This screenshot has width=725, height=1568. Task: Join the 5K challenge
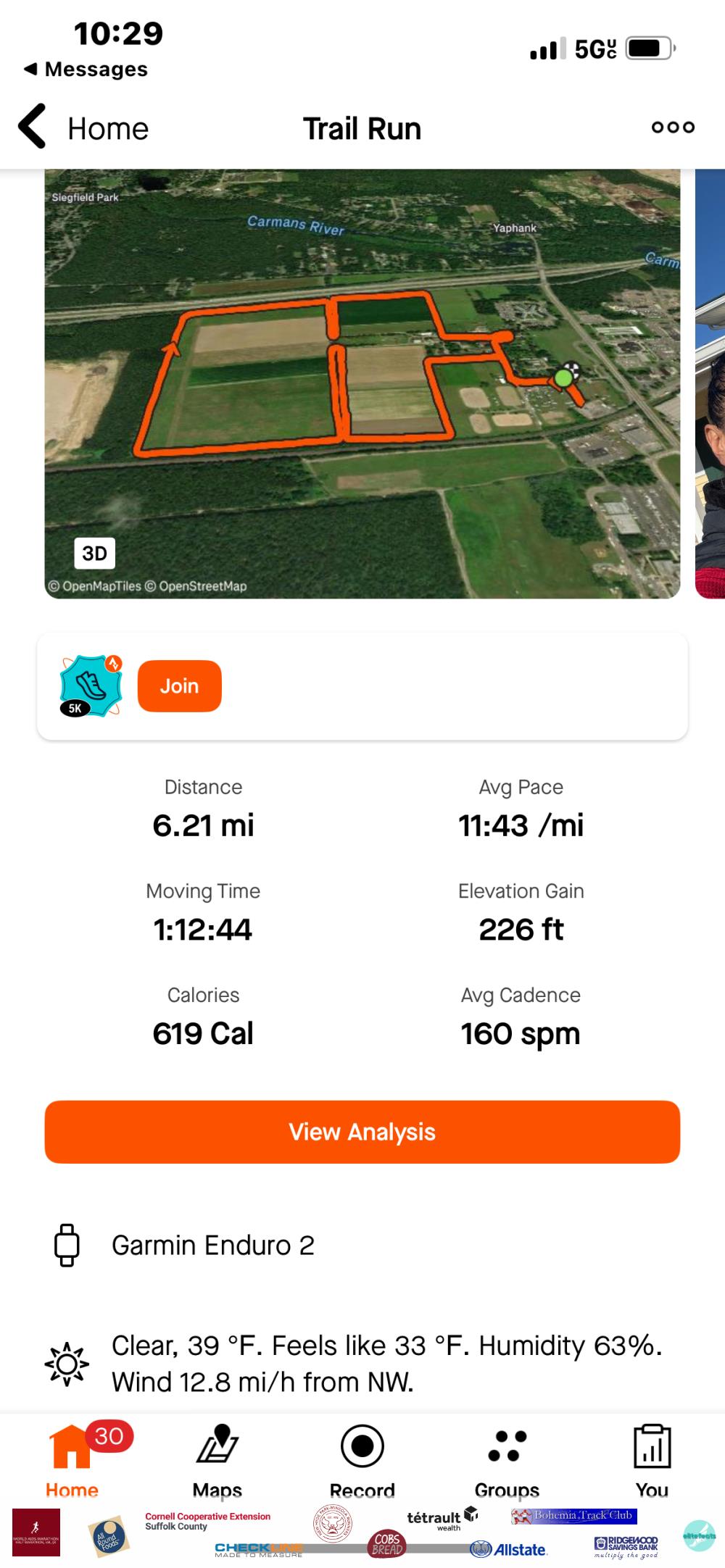click(x=179, y=686)
